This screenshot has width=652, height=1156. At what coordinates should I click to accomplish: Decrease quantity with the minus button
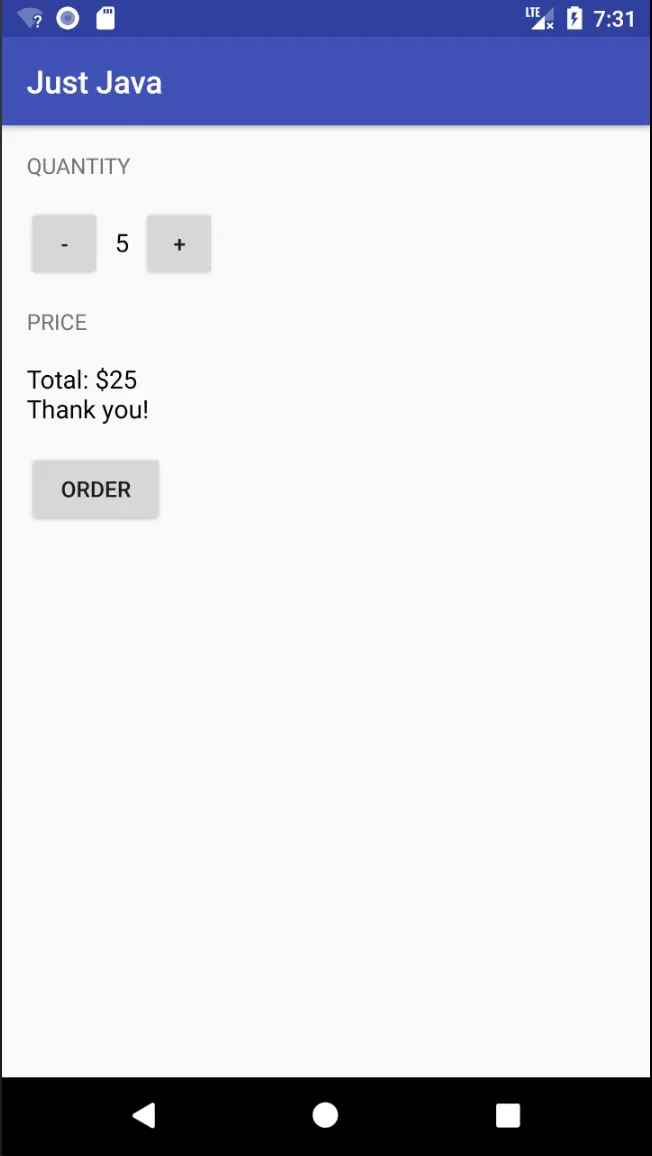coord(64,244)
